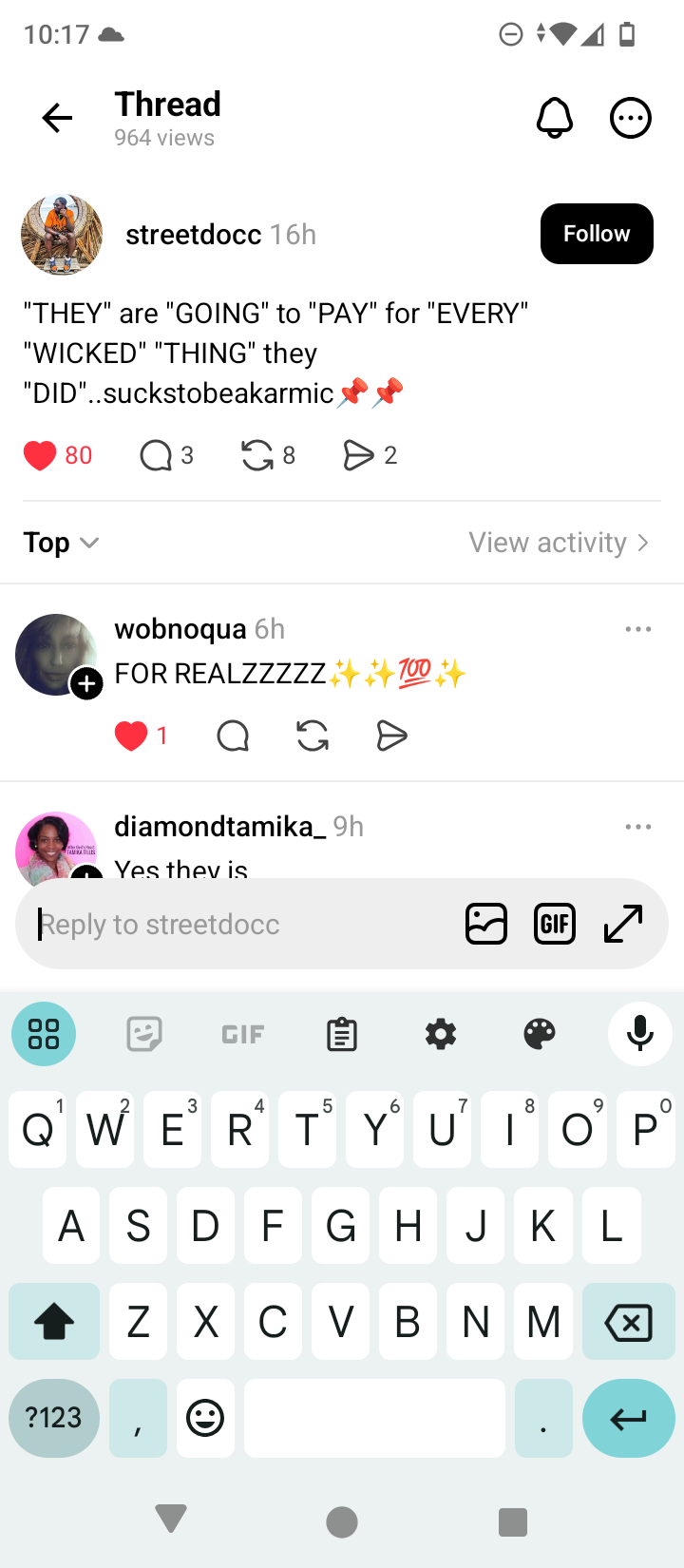Image resolution: width=684 pixels, height=1568 pixels.
Task: Add a GIF to the reply
Action: click(x=555, y=924)
